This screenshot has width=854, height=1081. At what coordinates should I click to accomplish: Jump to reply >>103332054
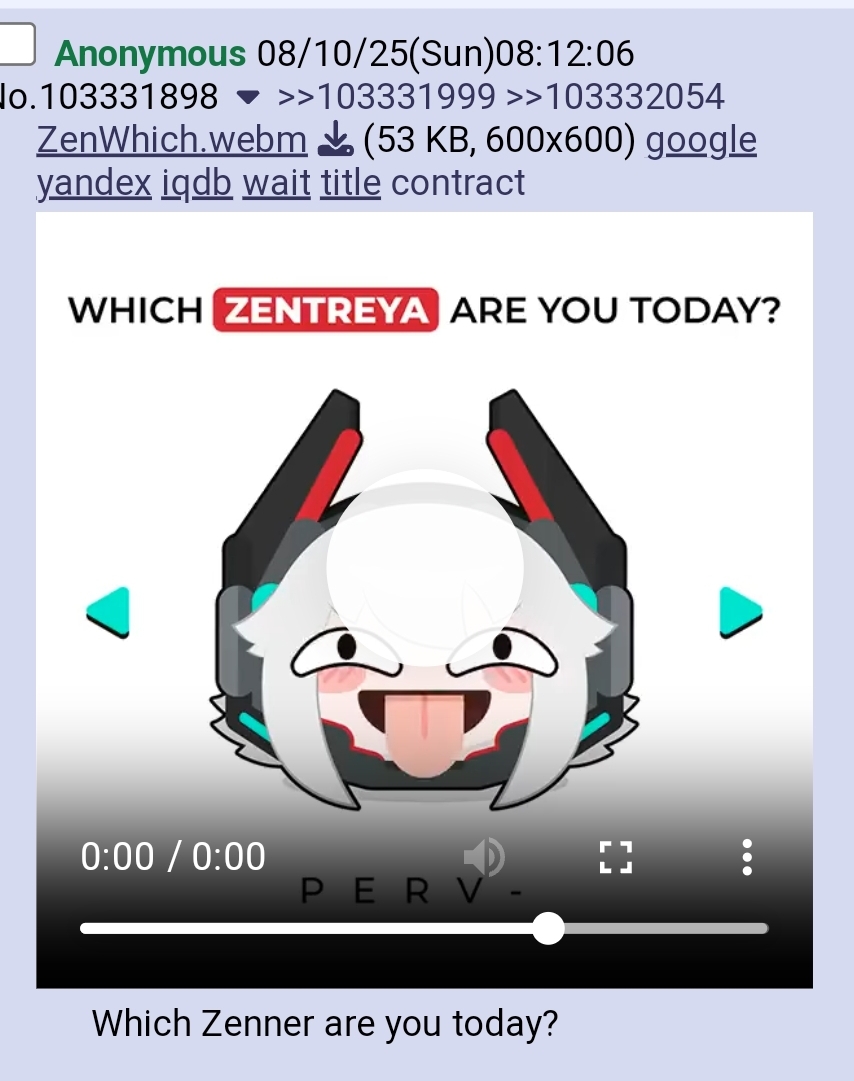coord(615,97)
